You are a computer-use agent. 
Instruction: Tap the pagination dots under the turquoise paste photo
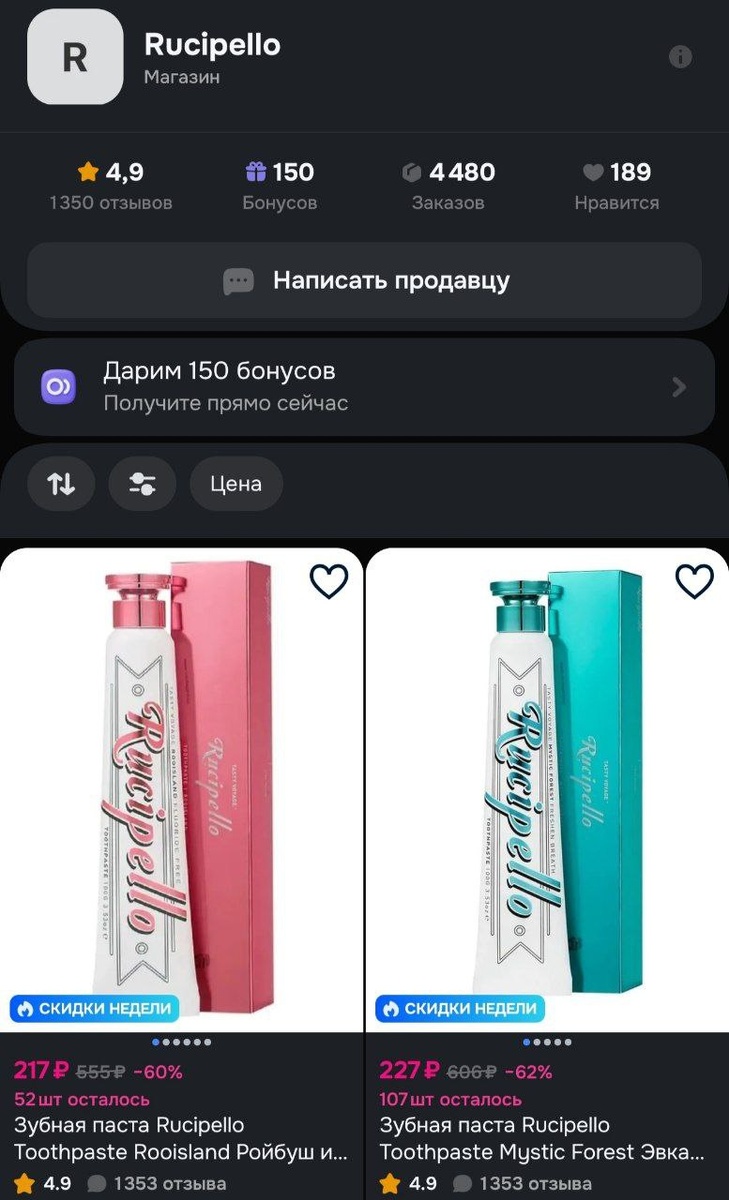click(x=546, y=1041)
